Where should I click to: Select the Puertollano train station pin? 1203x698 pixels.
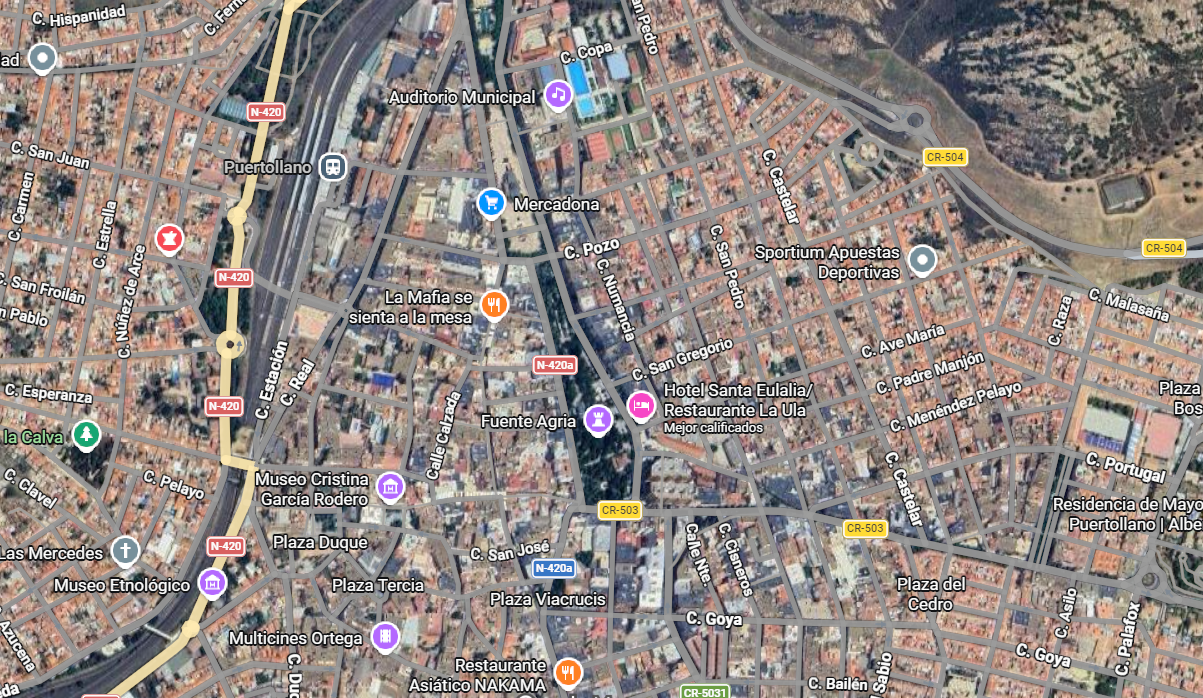pos(333,166)
